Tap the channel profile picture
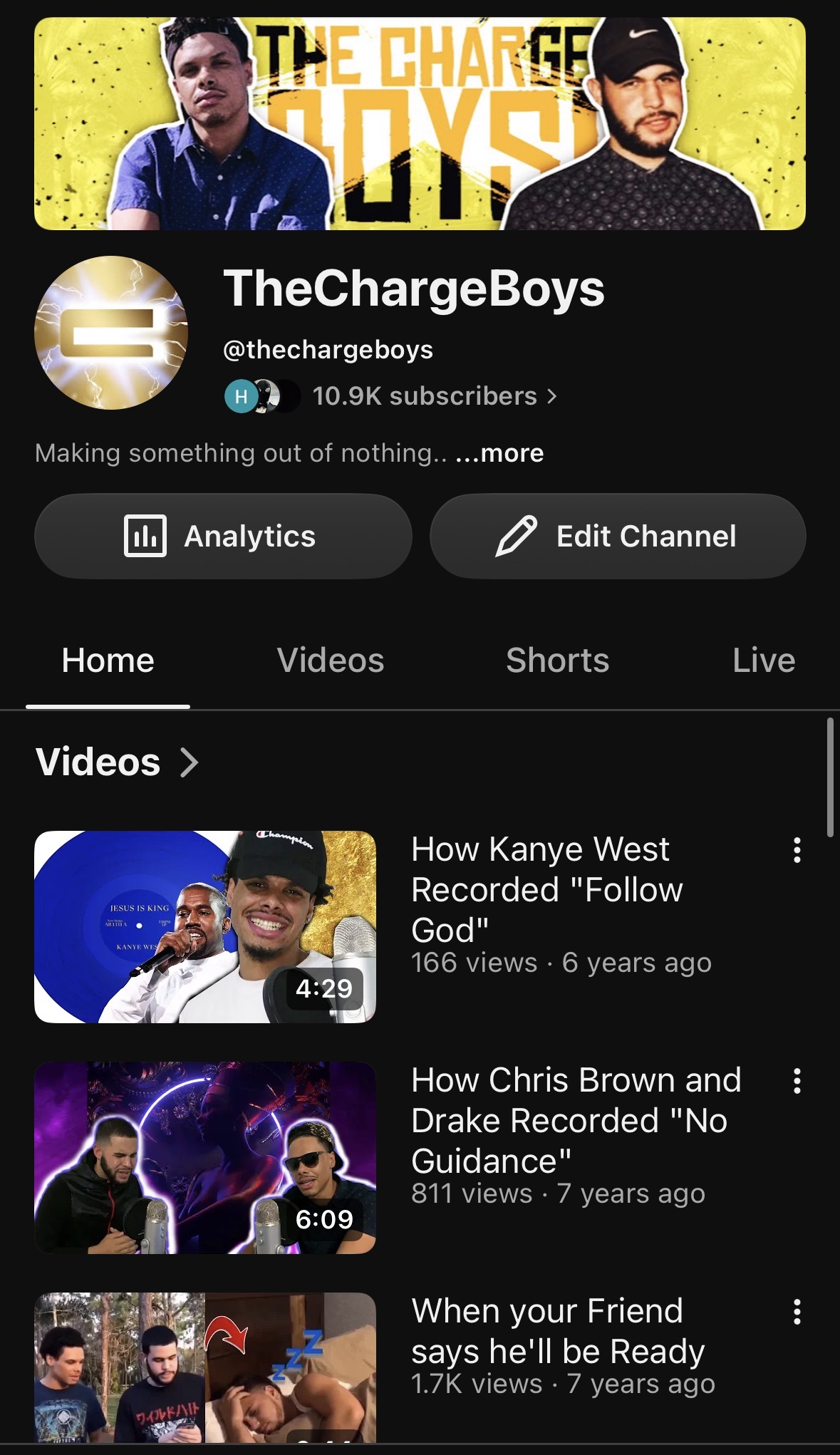This screenshot has width=840, height=1455. click(x=111, y=333)
